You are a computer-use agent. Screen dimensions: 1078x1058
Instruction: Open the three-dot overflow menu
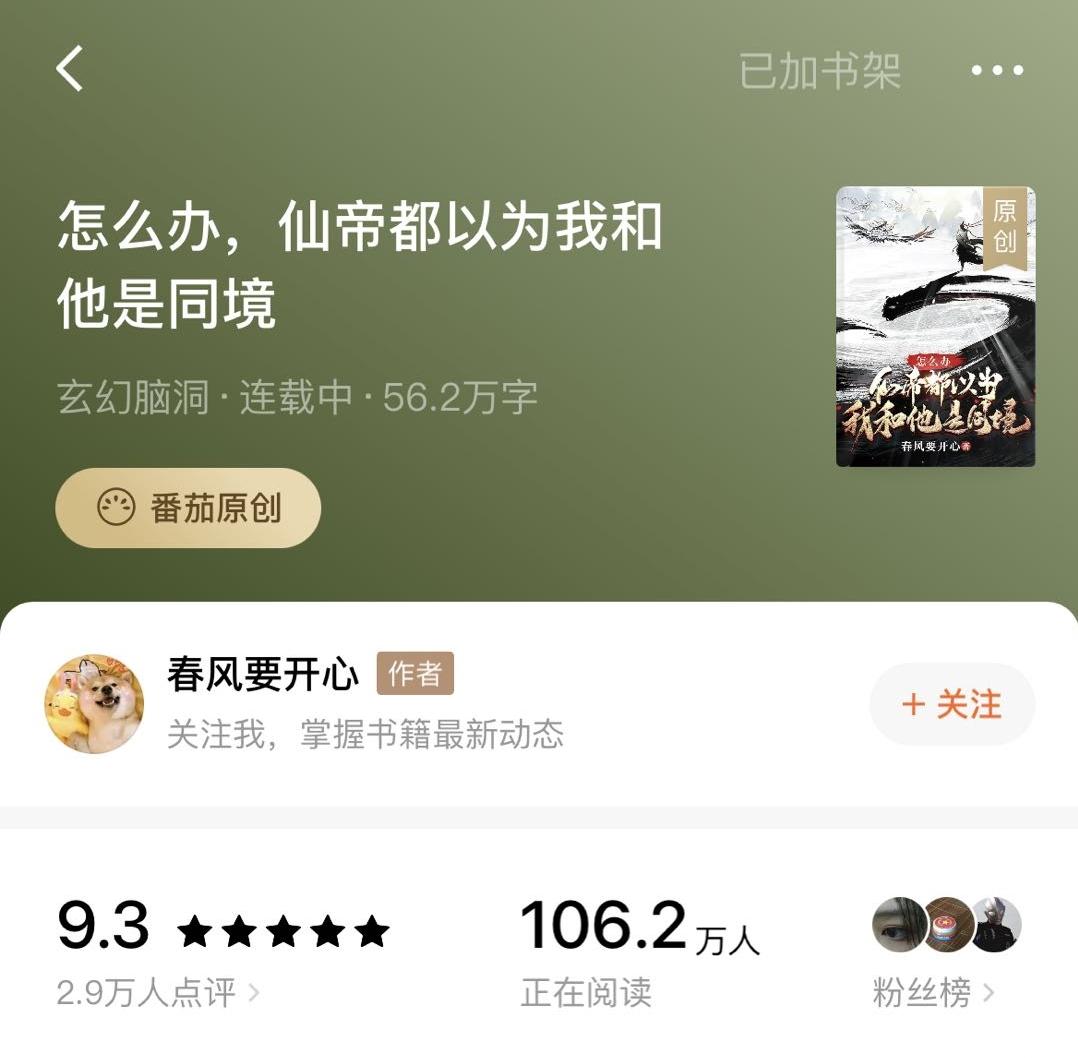point(997,71)
